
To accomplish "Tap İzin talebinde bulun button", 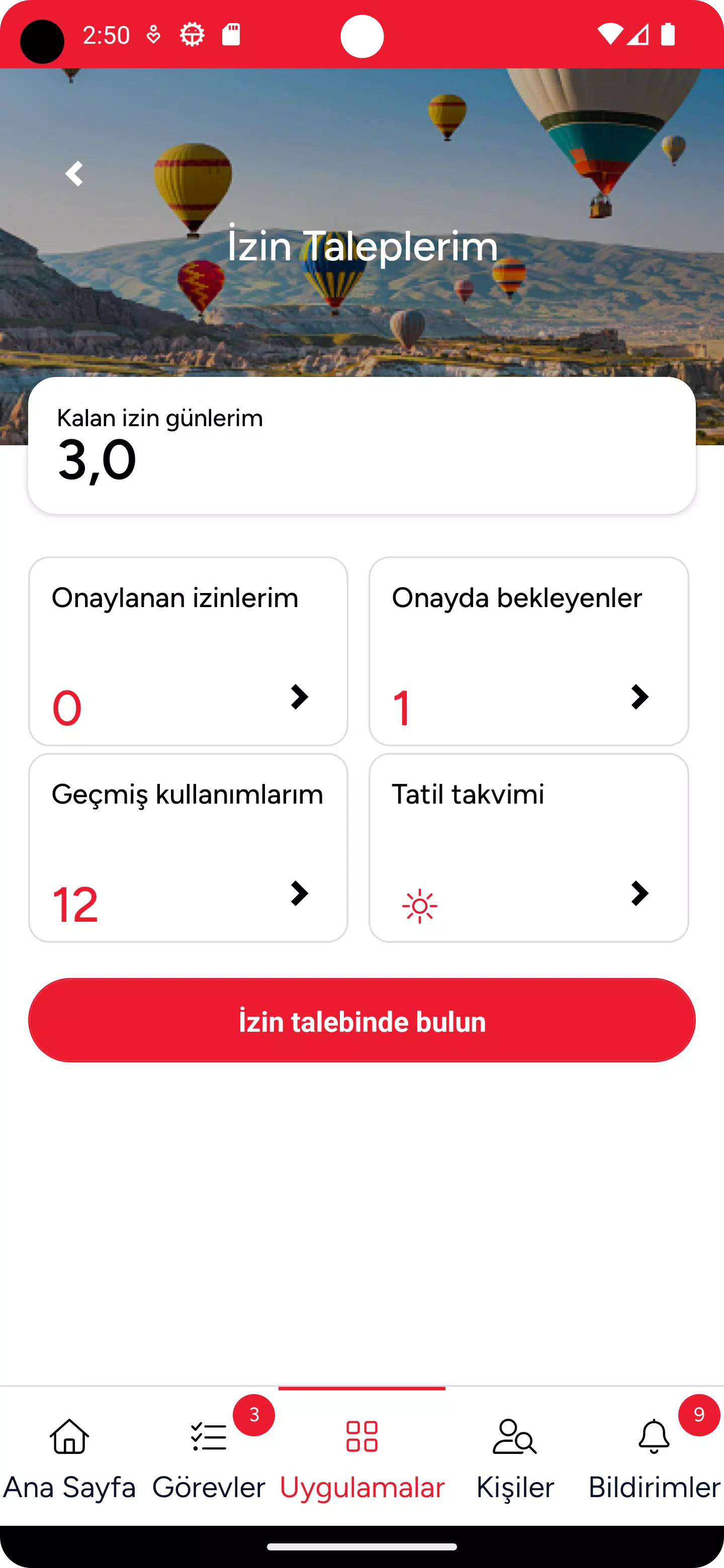I will click(361, 1020).
